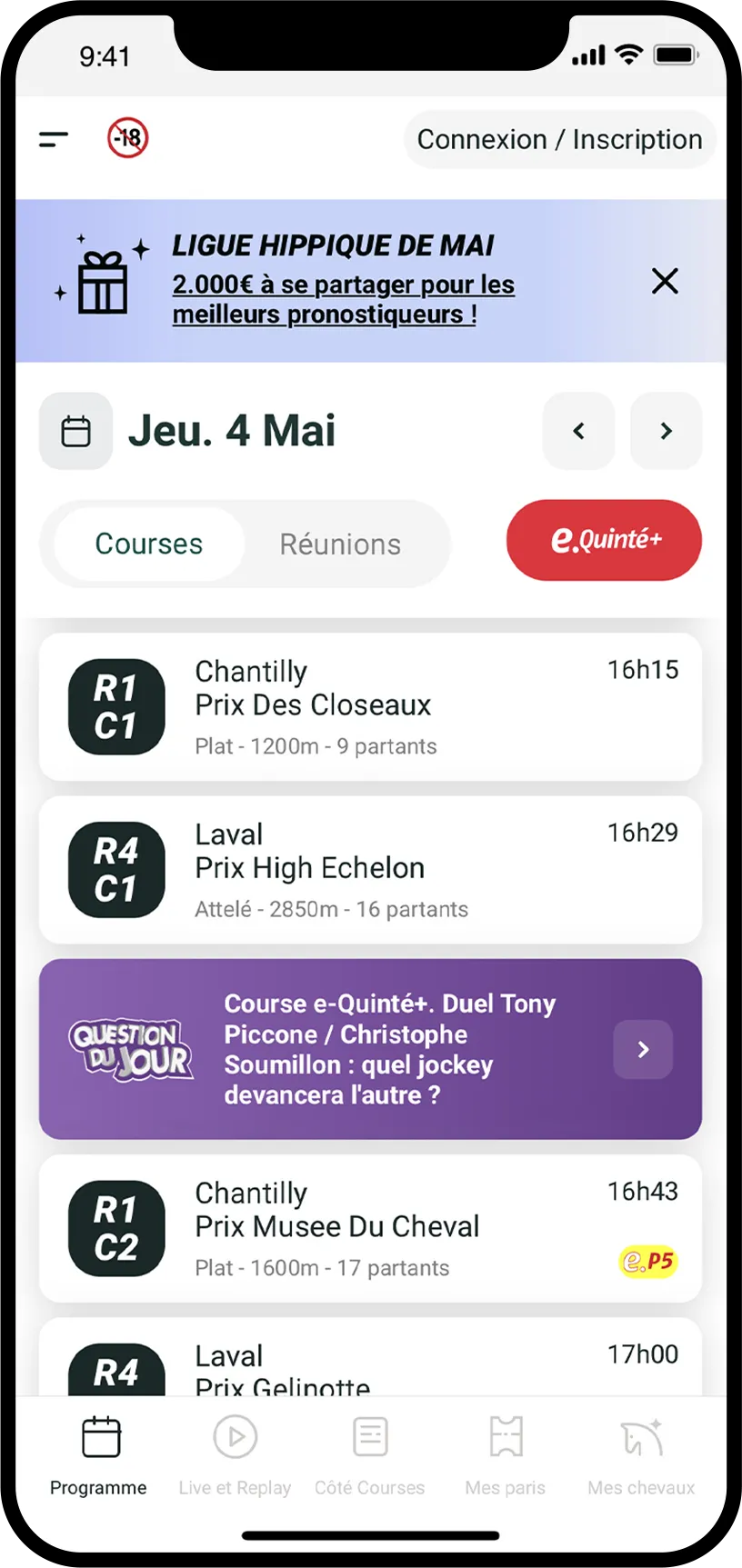Go to the previous day
The height and width of the screenshot is (1568, 742).
[x=578, y=431]
